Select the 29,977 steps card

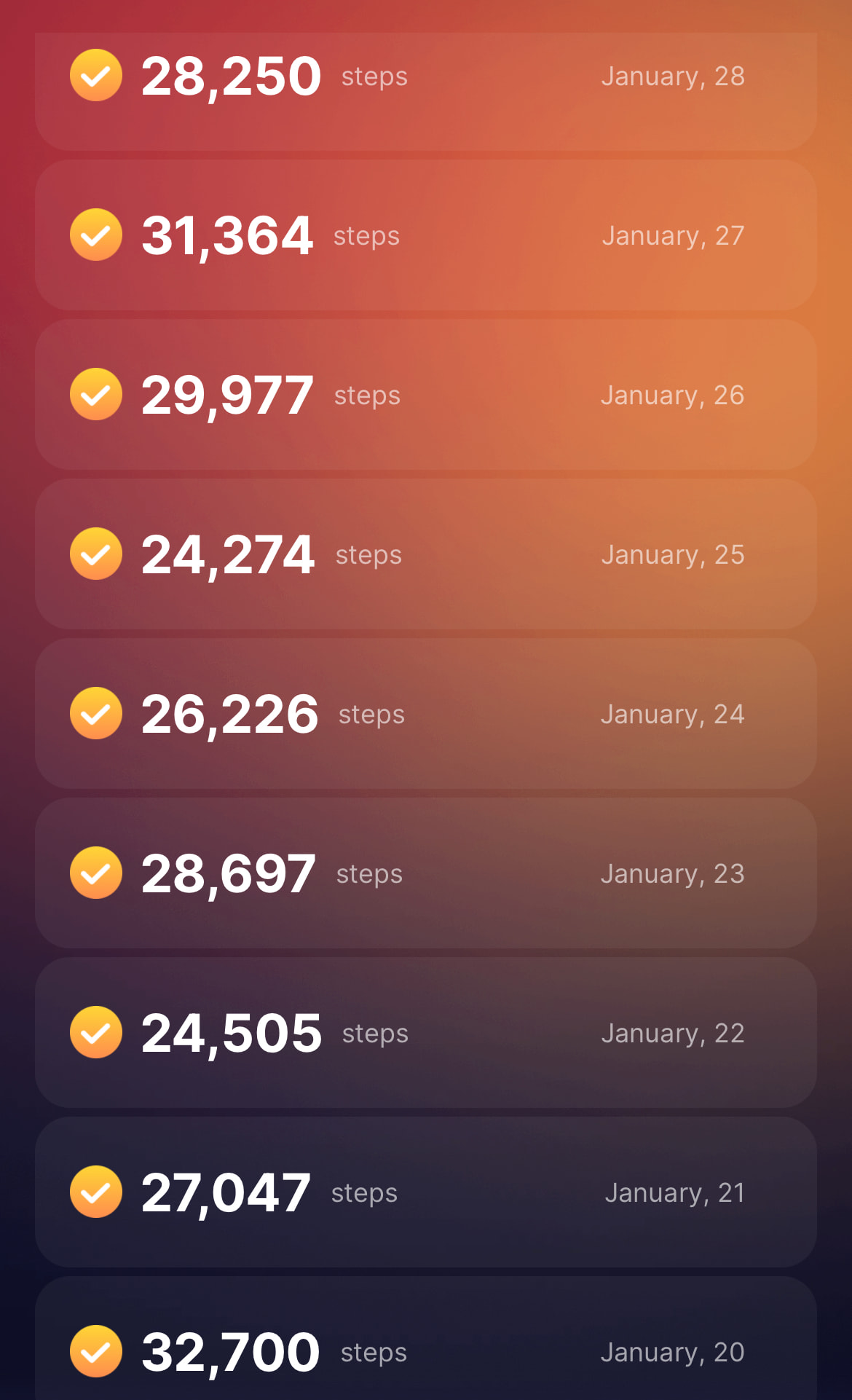425,395
